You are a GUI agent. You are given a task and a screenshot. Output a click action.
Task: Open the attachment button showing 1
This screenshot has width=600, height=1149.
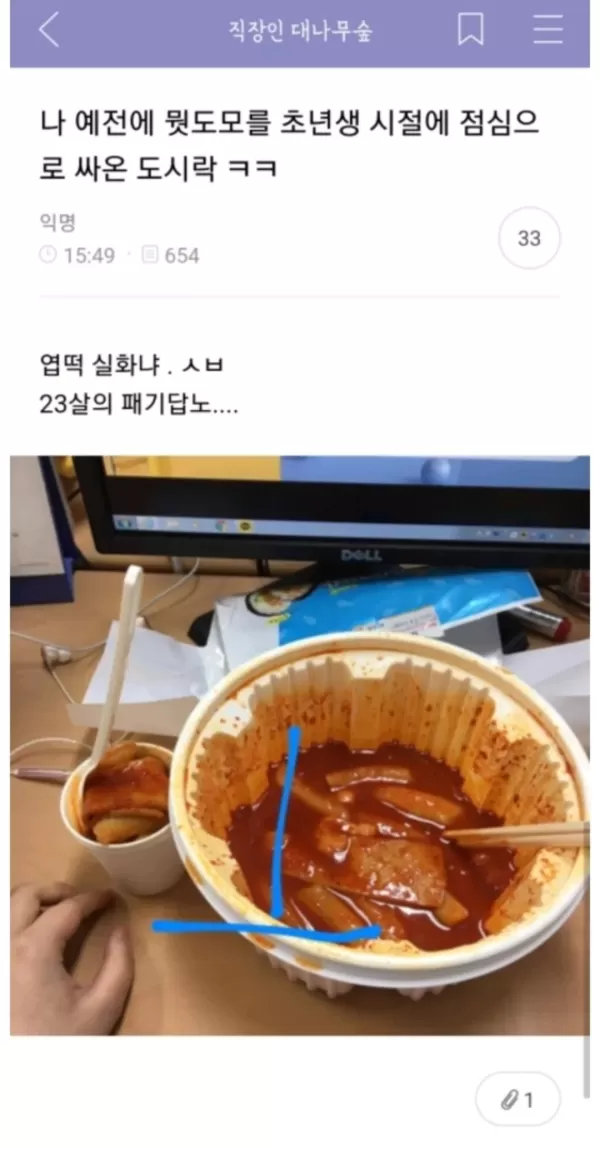point(518,1100)
